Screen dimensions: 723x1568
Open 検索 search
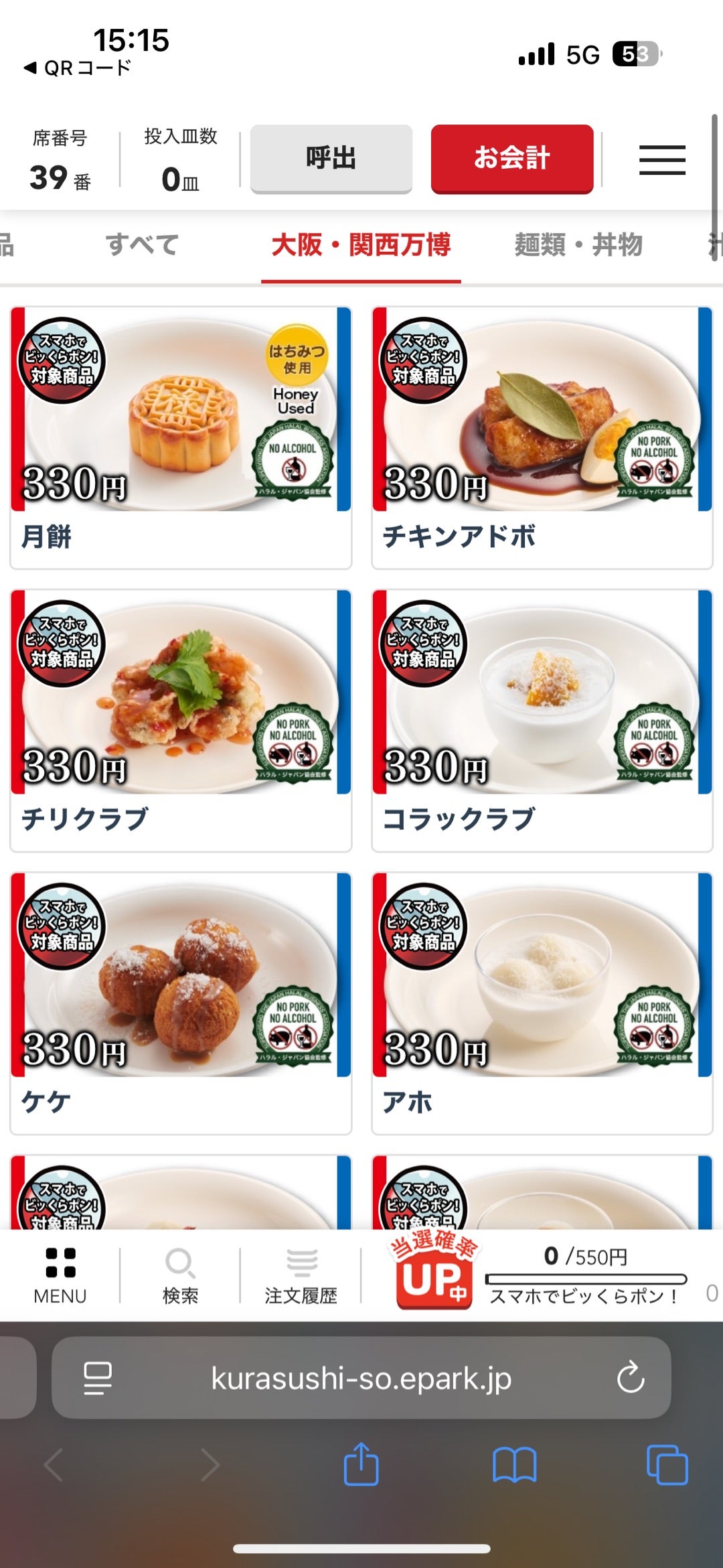click(x=181, y=1275)
